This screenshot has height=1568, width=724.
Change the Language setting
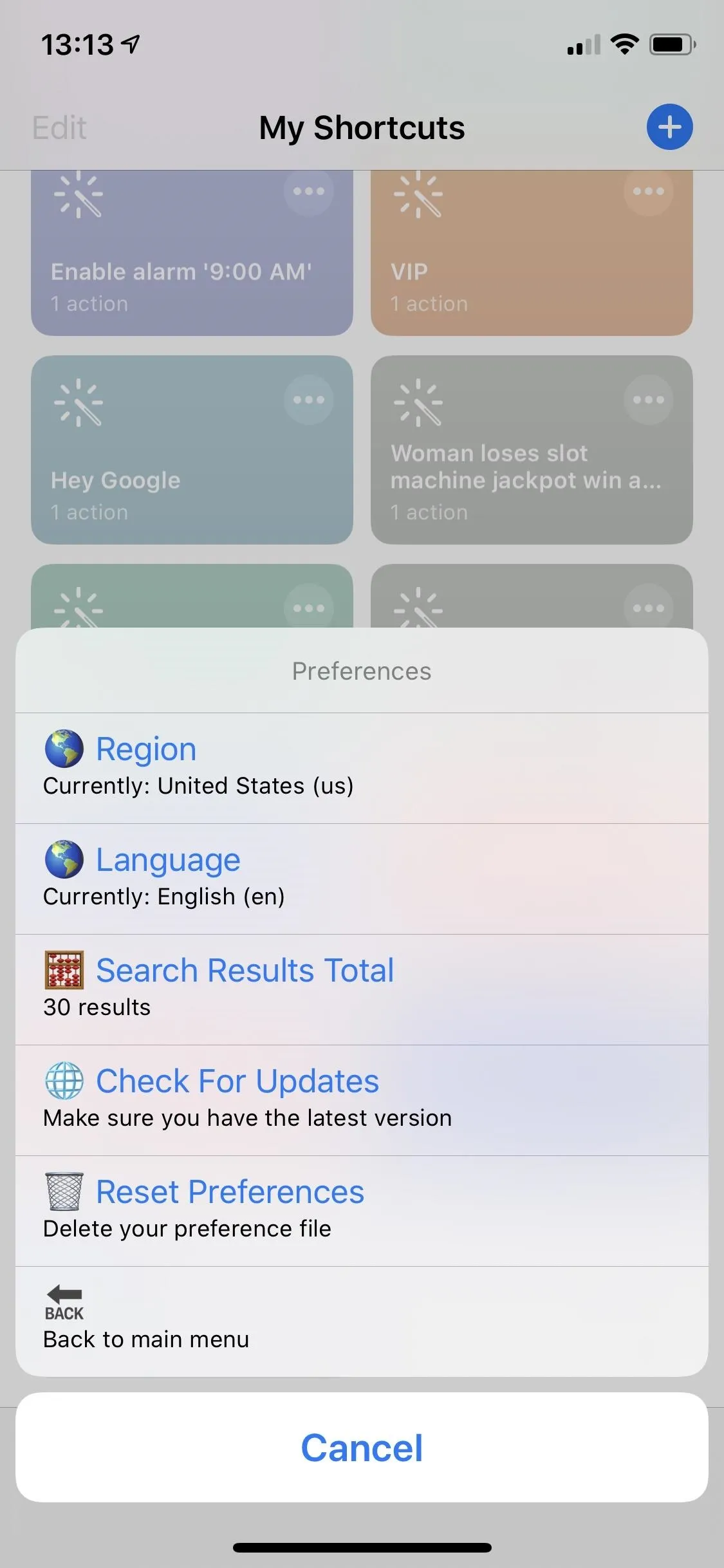(x=362, y=879)
